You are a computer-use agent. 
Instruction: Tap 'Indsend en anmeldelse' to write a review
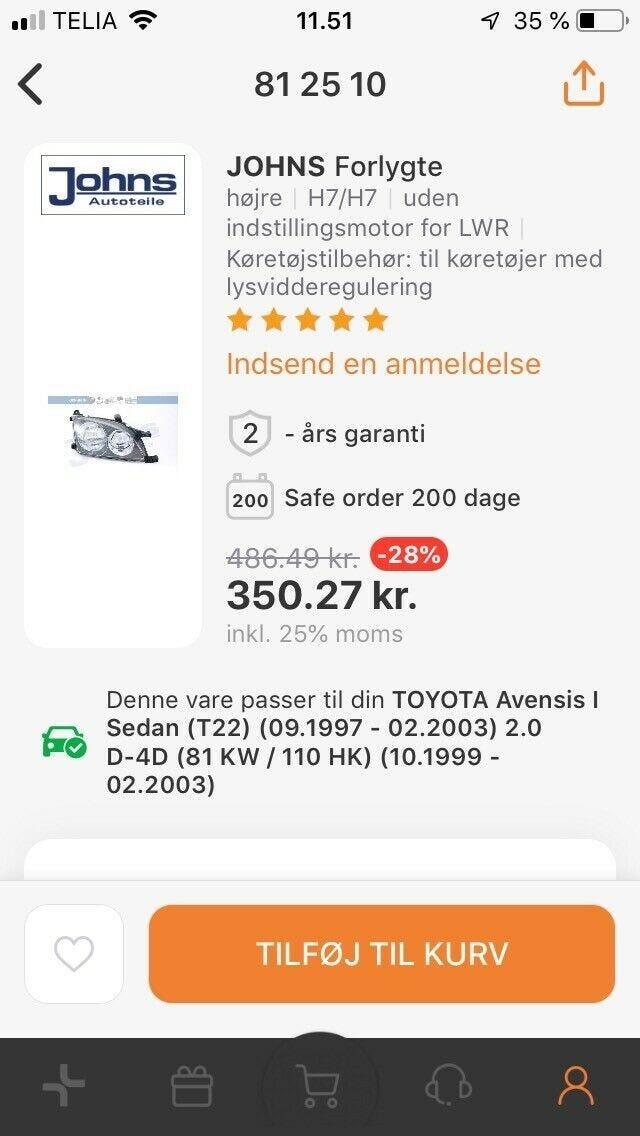(x=383, y=363)
